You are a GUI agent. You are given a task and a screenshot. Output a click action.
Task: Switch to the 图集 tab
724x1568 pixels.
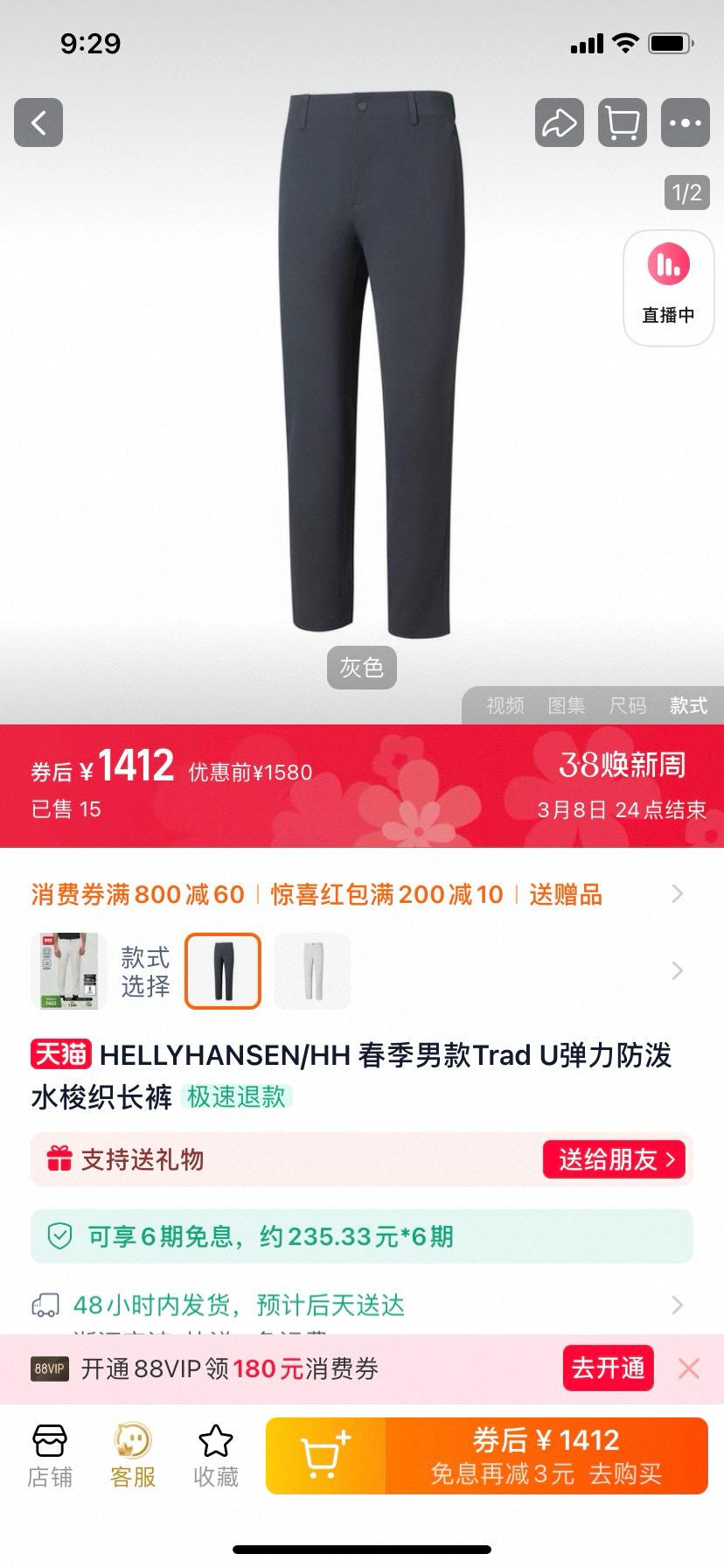click(567, 705)
